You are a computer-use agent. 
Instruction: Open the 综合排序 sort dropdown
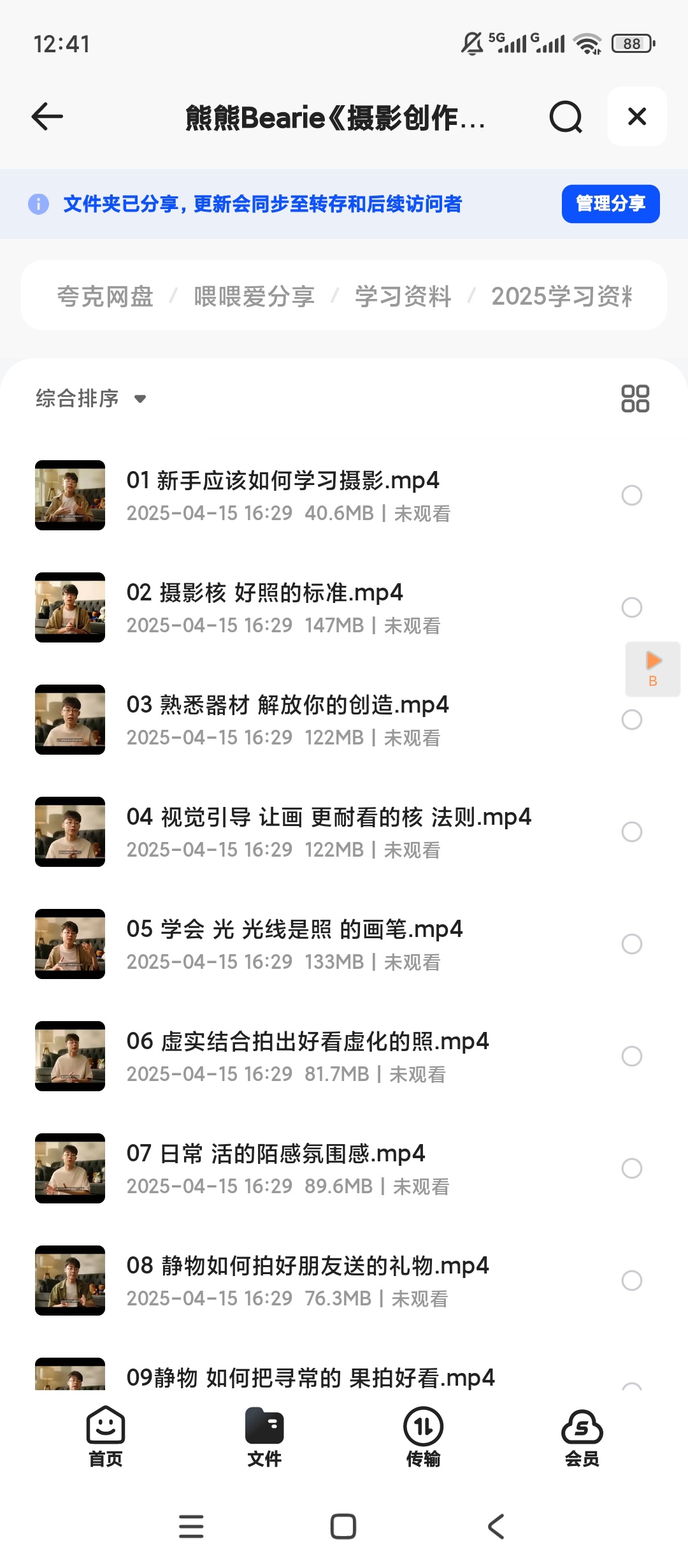[91, 399]
